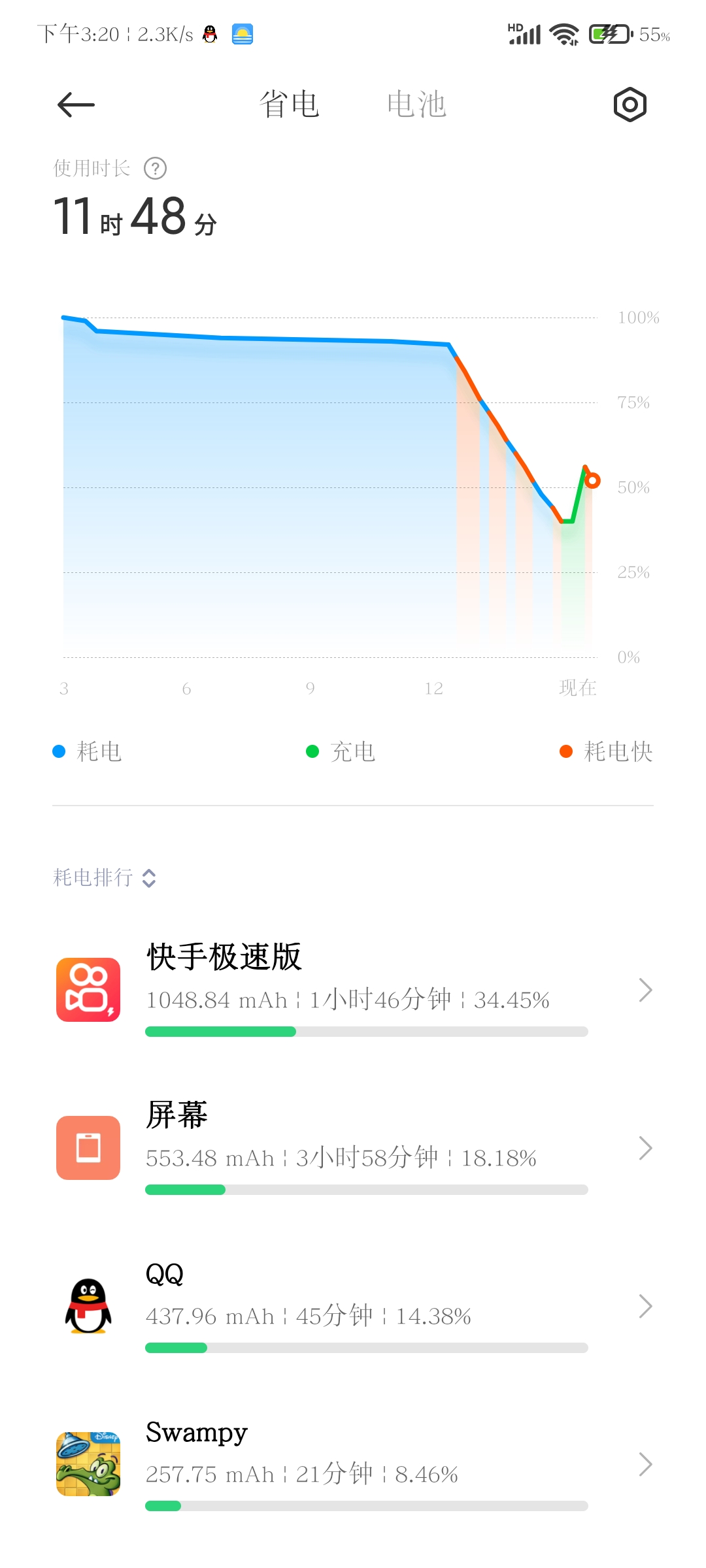The width and height of the screenshot is (706, 1568).
Task: Tap the 使用时长 help question mark
Action: pos(156,169)
